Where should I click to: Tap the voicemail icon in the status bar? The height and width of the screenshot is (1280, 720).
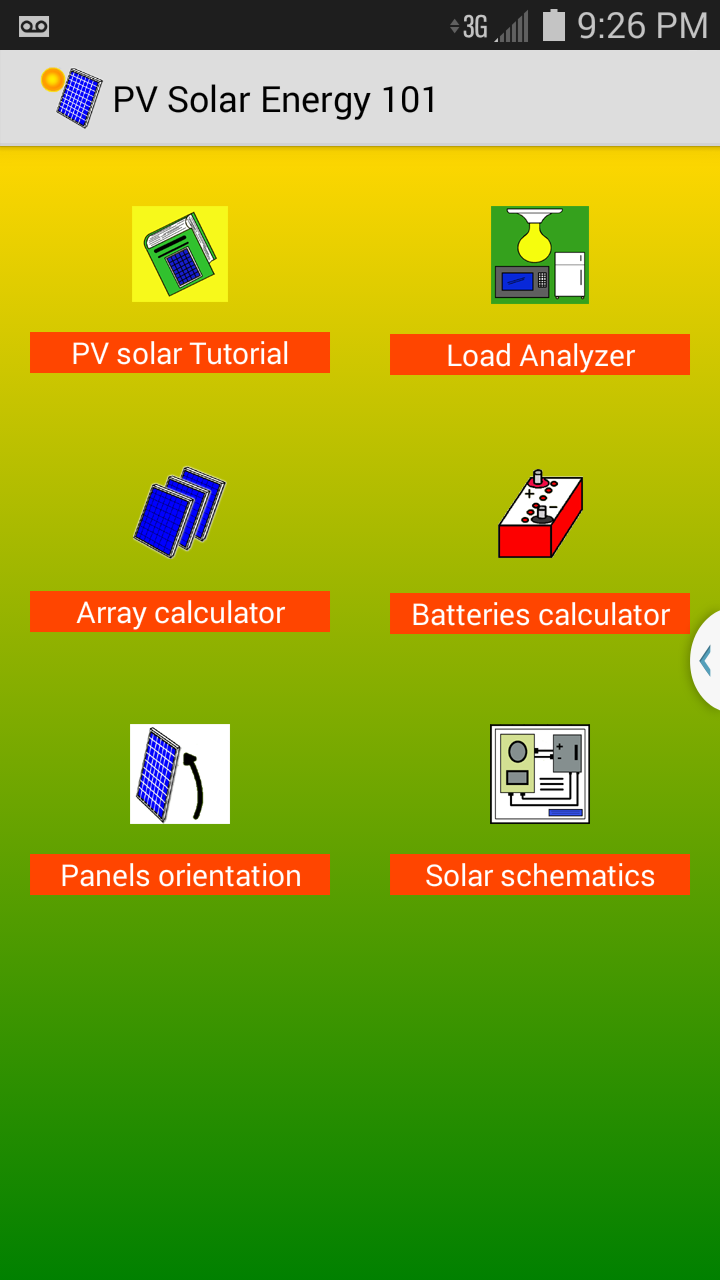tap(32, 24)
